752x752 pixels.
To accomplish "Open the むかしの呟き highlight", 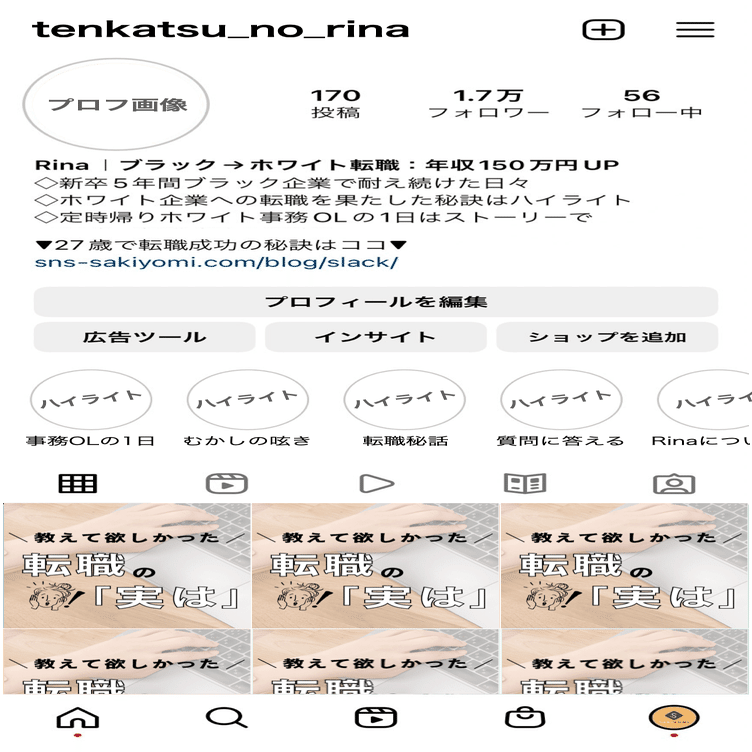I will [247, 400].
